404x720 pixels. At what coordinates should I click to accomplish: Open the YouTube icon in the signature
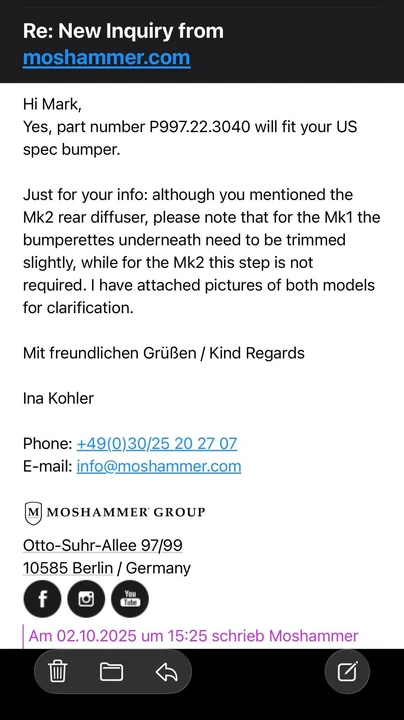coord(130,599)
